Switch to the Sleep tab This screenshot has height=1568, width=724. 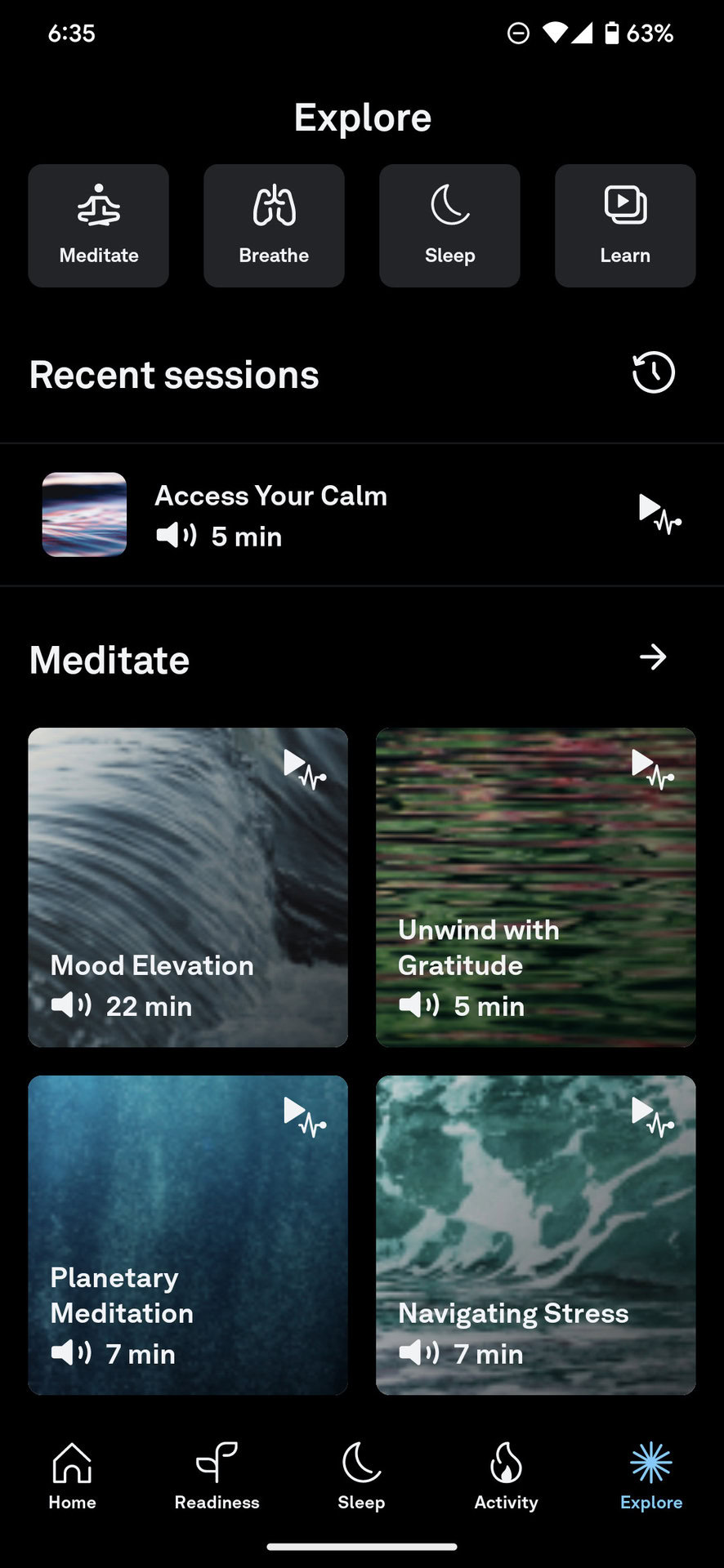(x=361, y=1476)
